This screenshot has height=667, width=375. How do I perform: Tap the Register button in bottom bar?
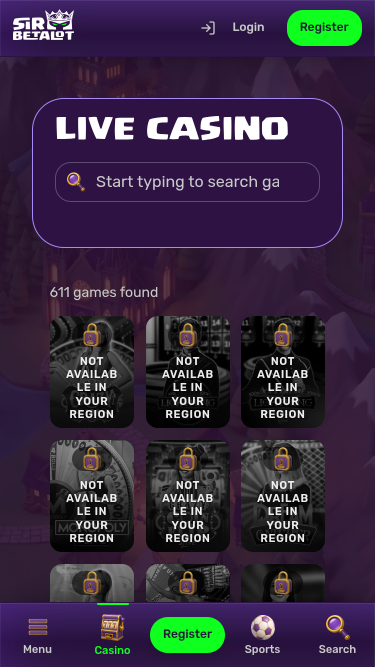(x=188, y=635)
